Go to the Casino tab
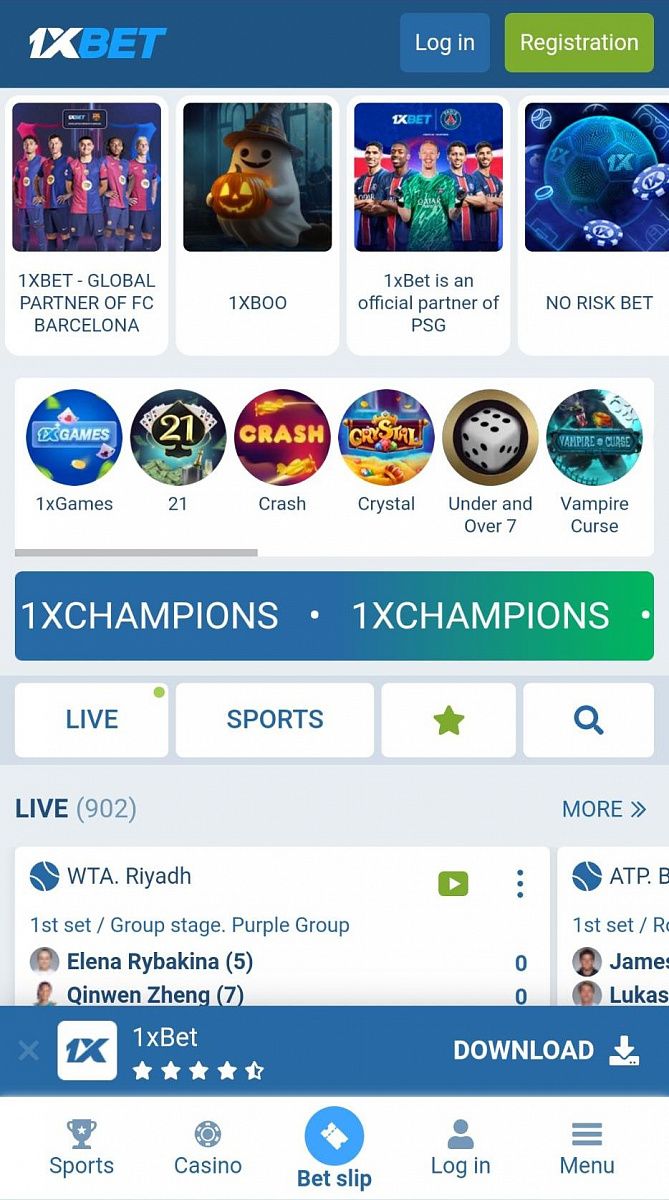Image resolution: width=669 pixels, height=1200 pixels. (208, 1148)
